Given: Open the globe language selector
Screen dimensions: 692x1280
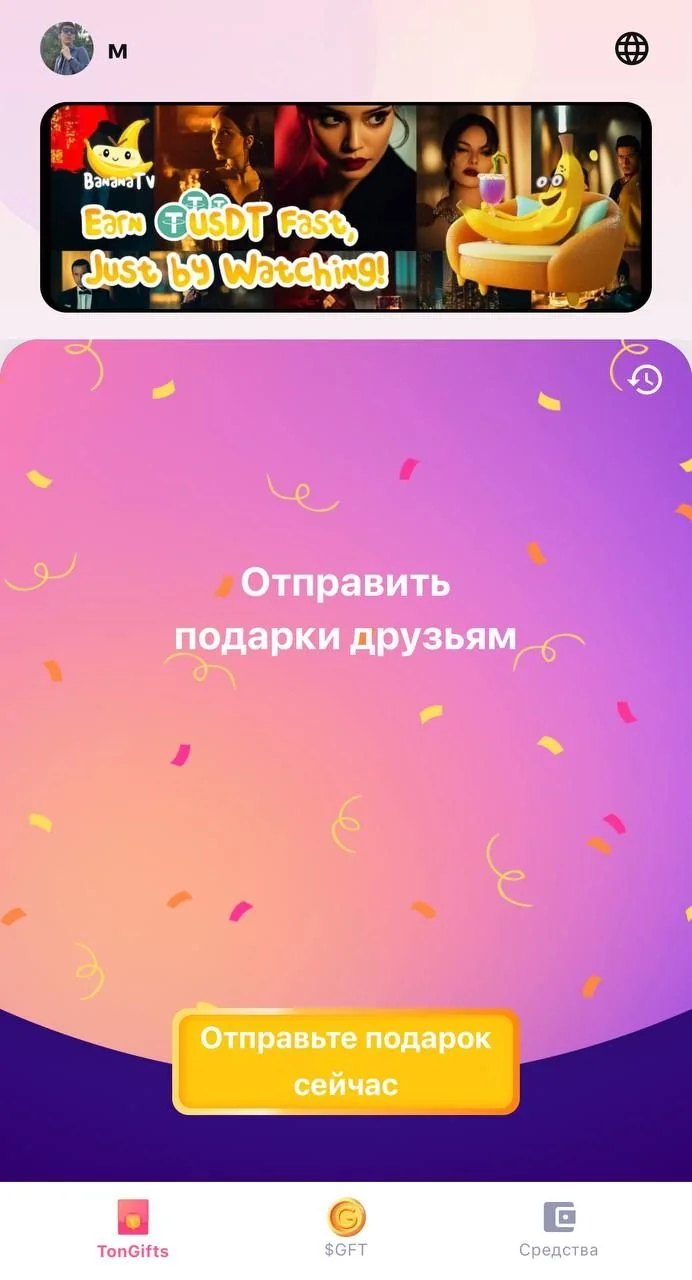Looking at the screenshot, I should pos(631,48).
